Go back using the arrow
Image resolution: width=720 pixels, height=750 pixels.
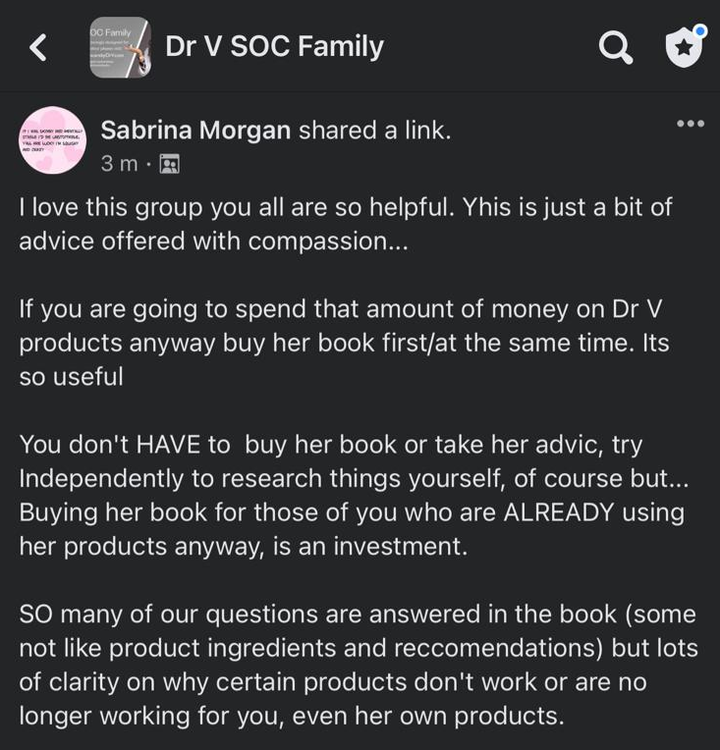(x=38, y=47)
